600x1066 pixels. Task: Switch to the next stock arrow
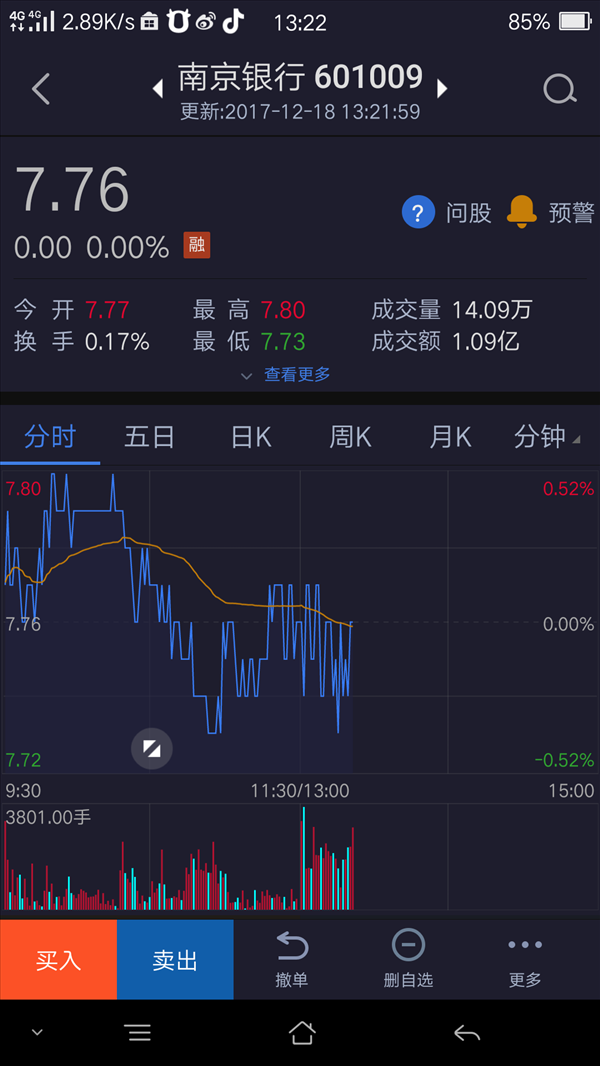pos(442,88)
